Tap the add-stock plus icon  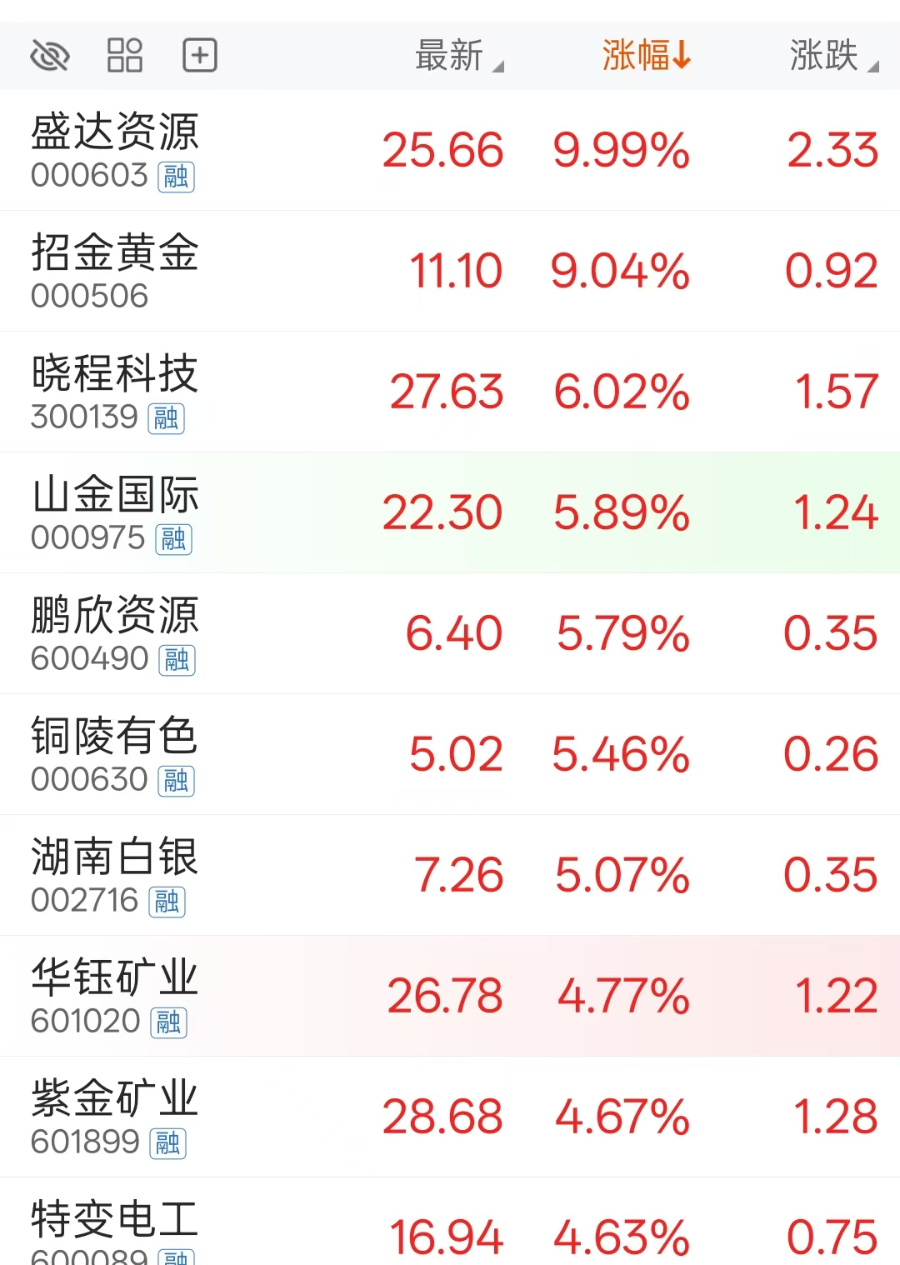click(200, 56)
